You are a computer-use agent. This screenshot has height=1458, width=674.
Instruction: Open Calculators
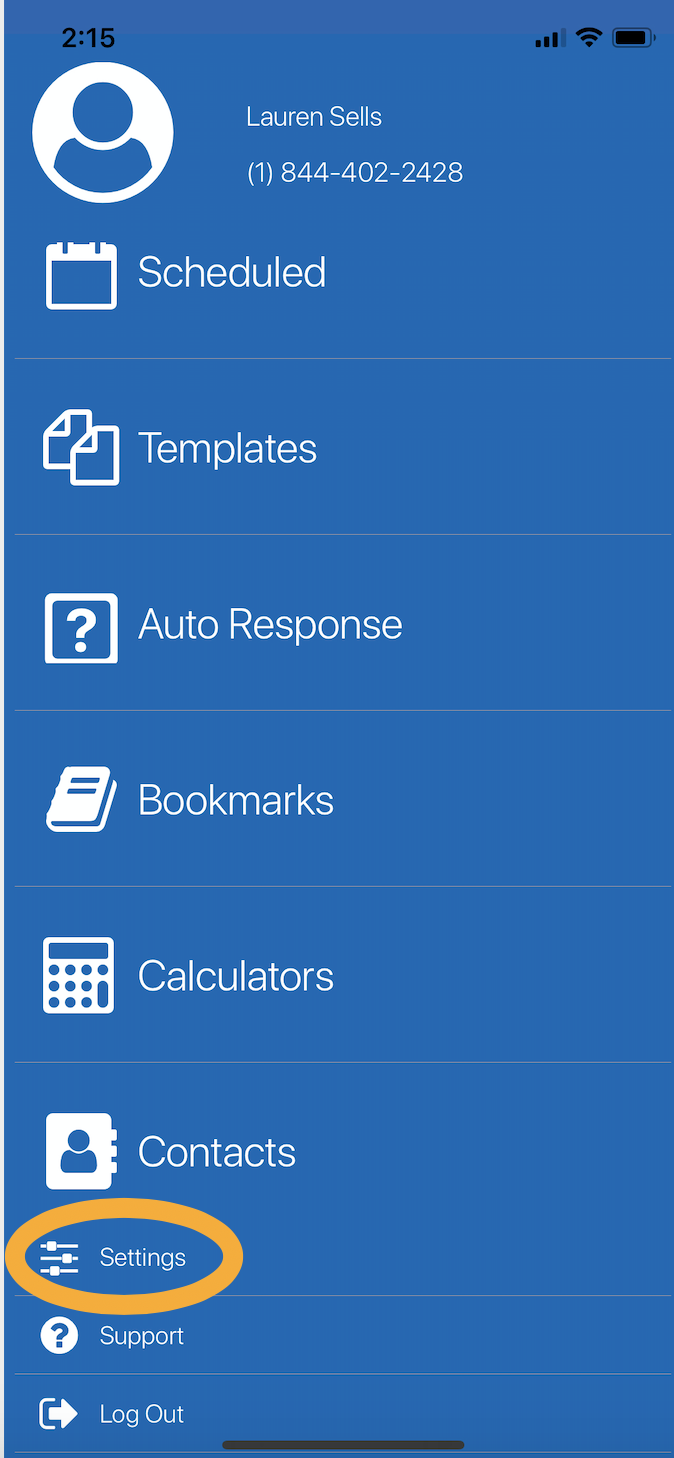pyautogui.click(x=235, y=977)
